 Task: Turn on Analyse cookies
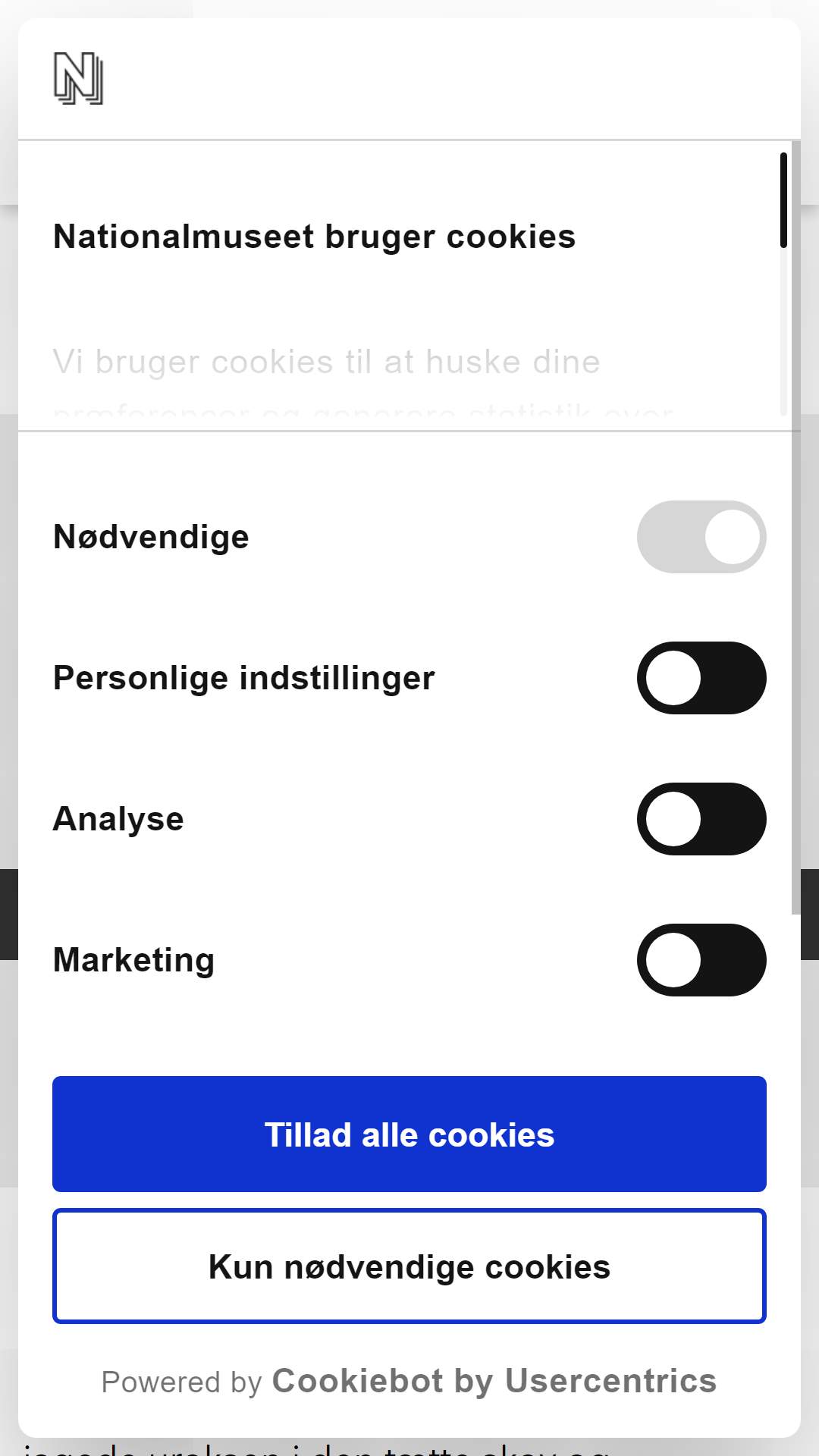pos(701,819)
